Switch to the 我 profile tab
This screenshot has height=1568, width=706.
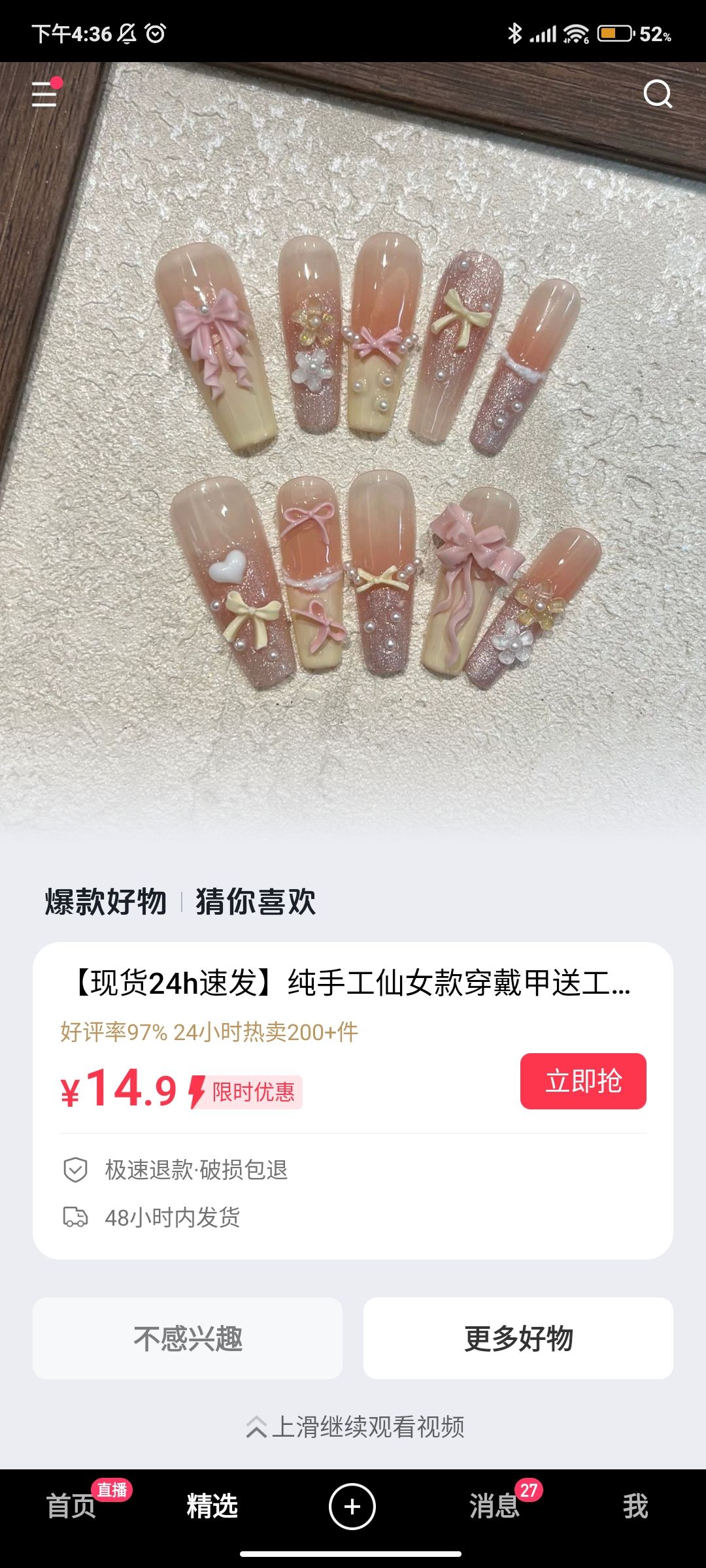pos(635,1506)
